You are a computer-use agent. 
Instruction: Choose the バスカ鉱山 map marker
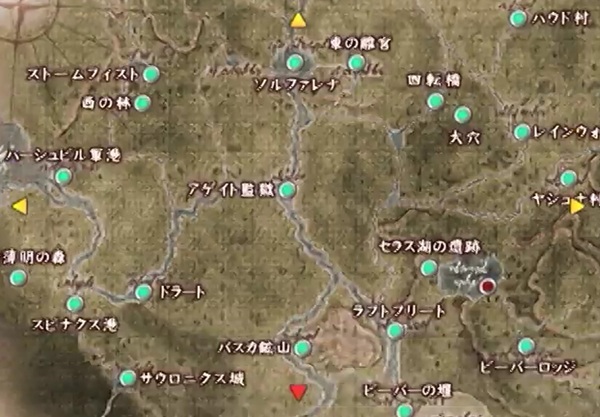tap(302, 348)
